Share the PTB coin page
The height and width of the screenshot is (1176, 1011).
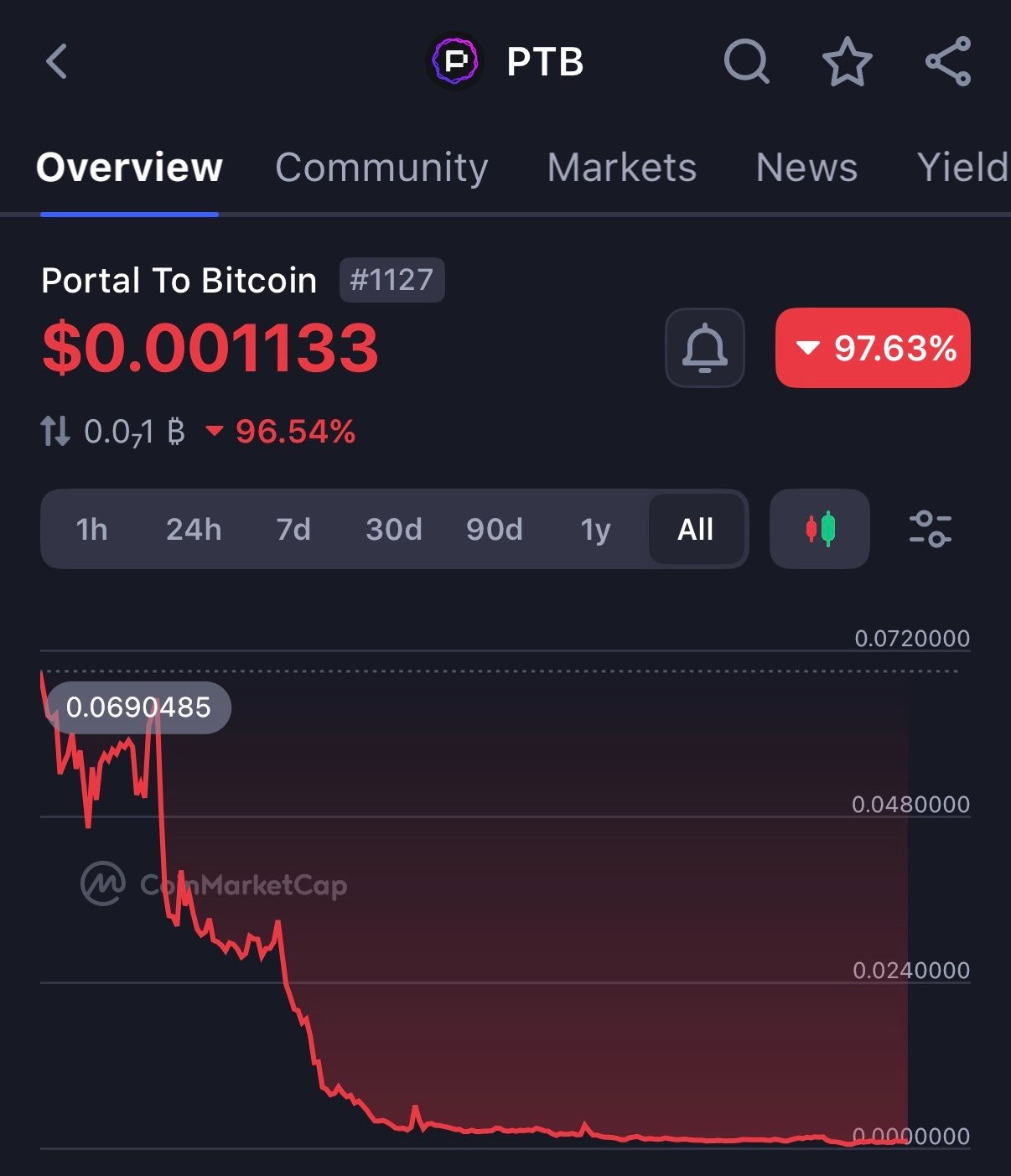click(948, 61)
